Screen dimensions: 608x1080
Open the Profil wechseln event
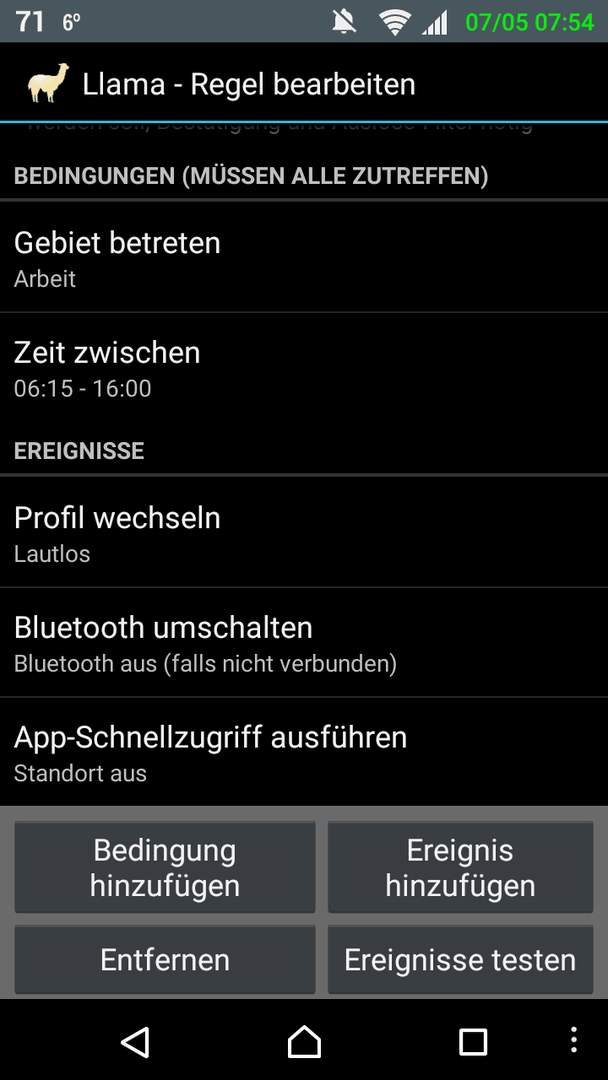click(304, 532)
